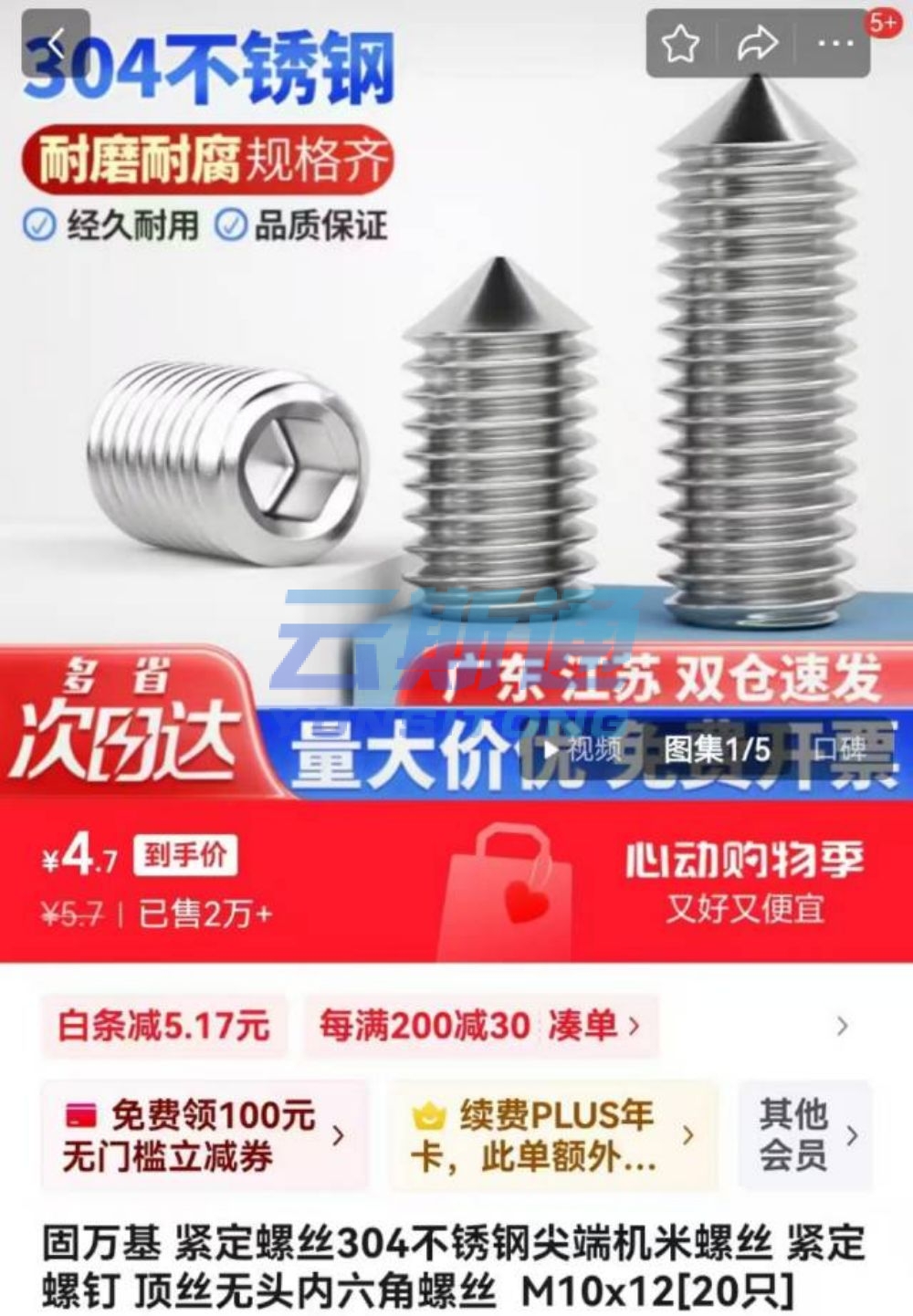Switch to the 口碑 reviews tab
This screenshot has width=913, height=1316.
(839, 750)
